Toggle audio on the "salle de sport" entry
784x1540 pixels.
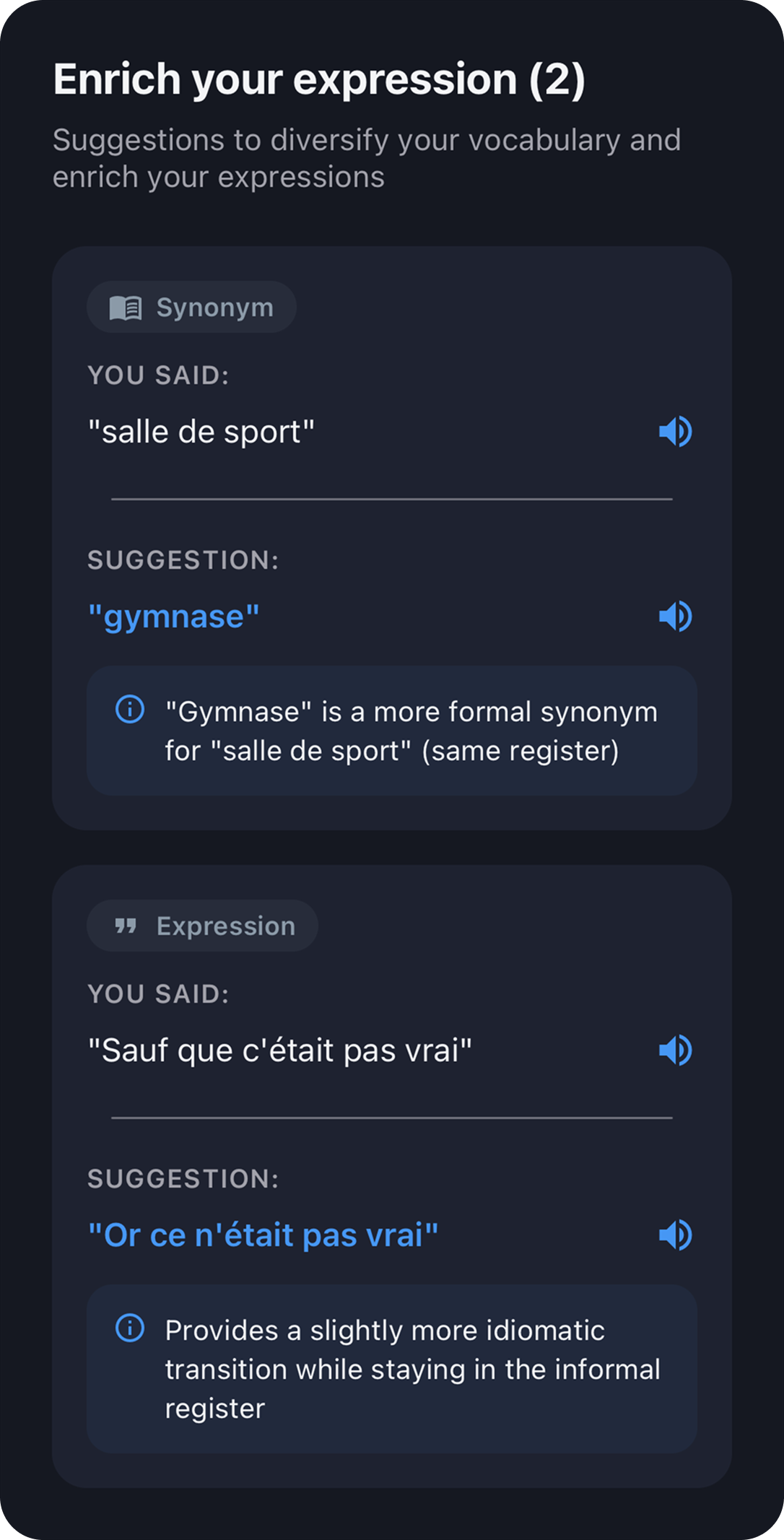(676, 431)
